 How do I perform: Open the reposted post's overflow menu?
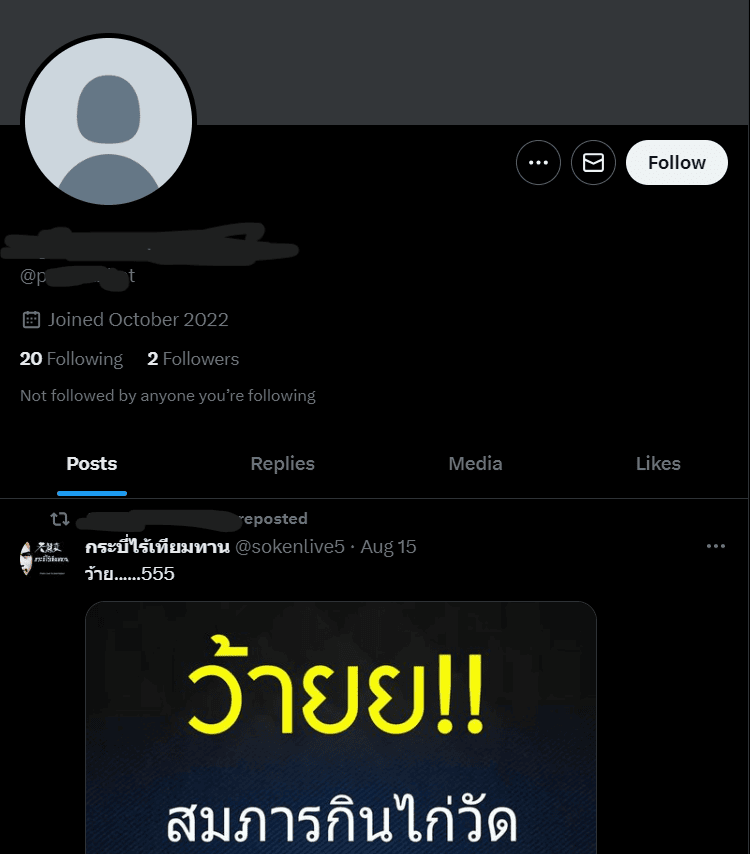pos(716,546)
